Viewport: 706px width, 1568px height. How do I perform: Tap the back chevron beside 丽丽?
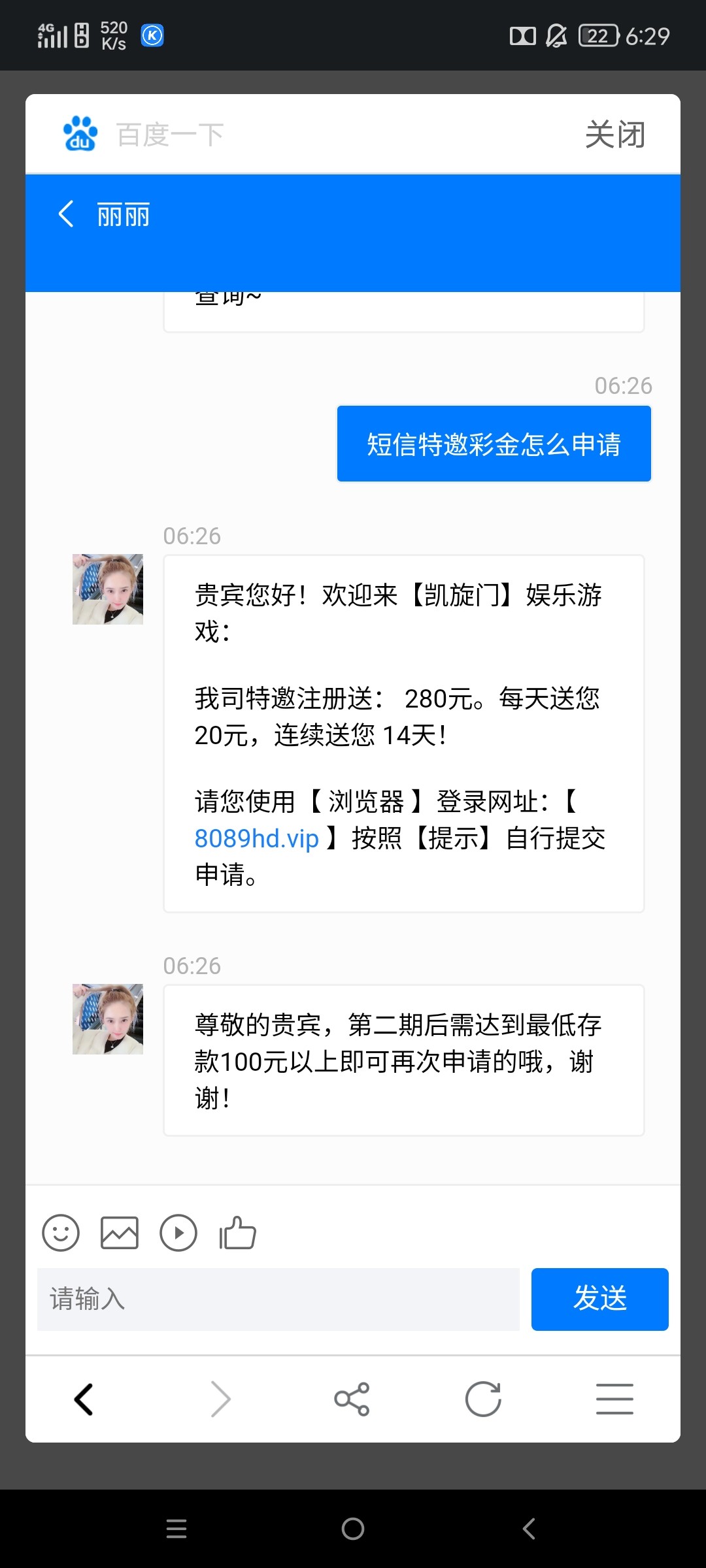click(x=66, y=214)
